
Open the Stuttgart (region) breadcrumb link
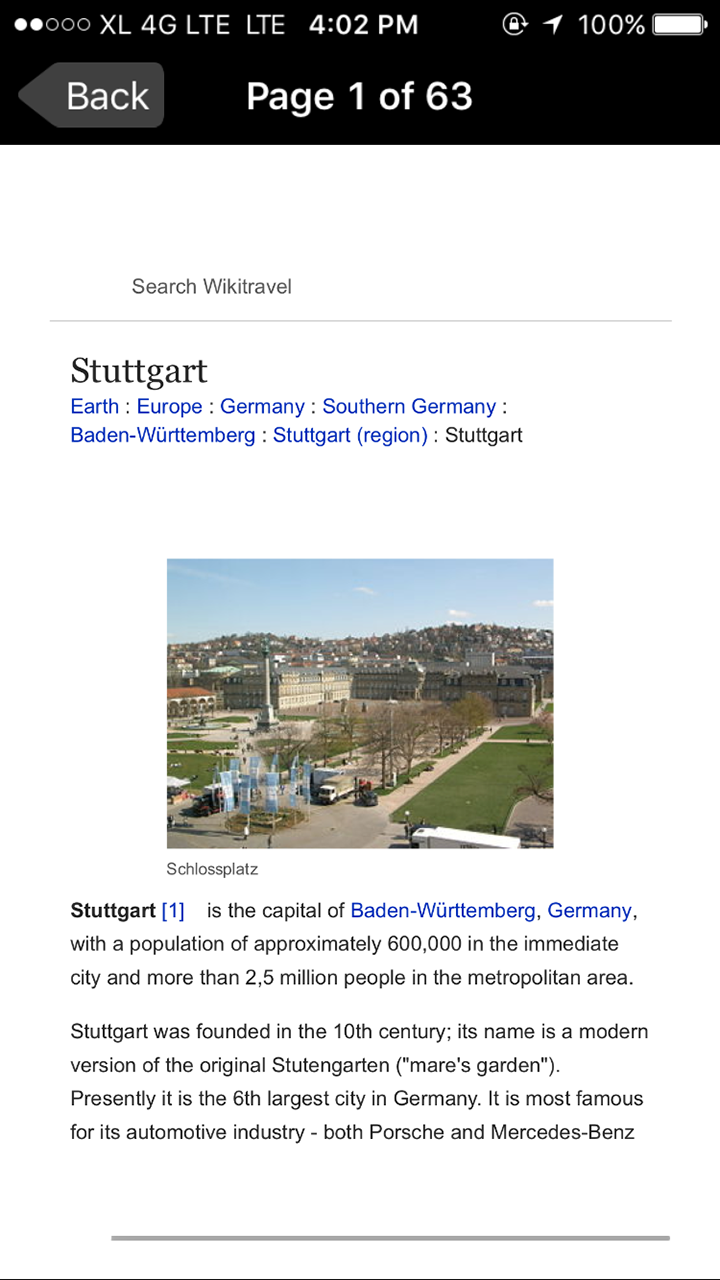click(x=350, y=436)
